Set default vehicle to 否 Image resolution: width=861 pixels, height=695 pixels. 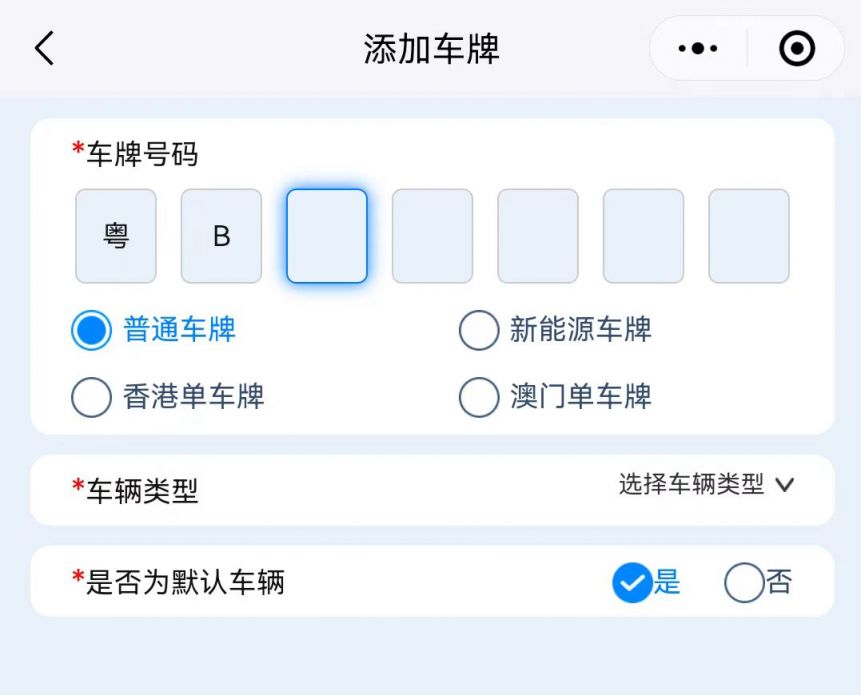tap(744, 582)
